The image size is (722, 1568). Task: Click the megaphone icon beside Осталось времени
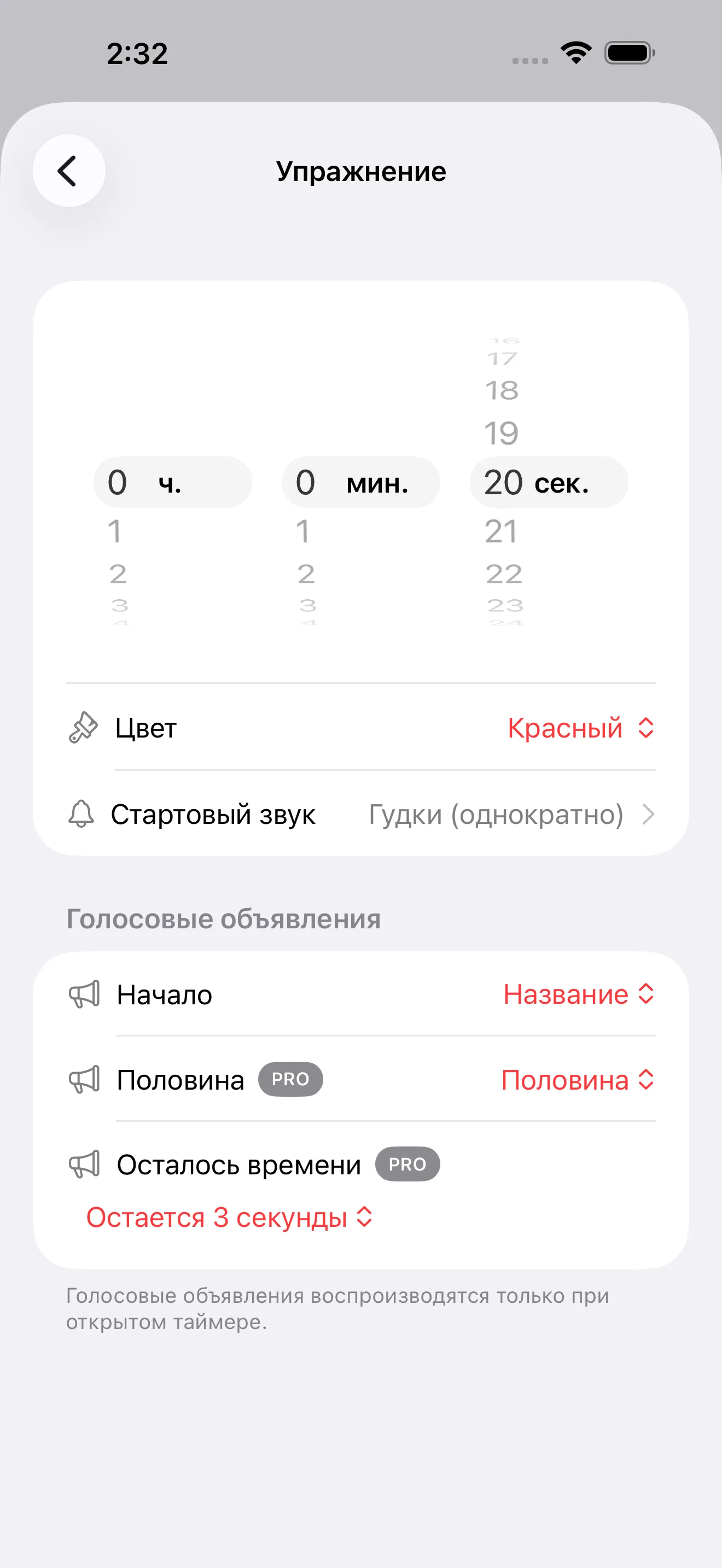[x=84, y=1163]
